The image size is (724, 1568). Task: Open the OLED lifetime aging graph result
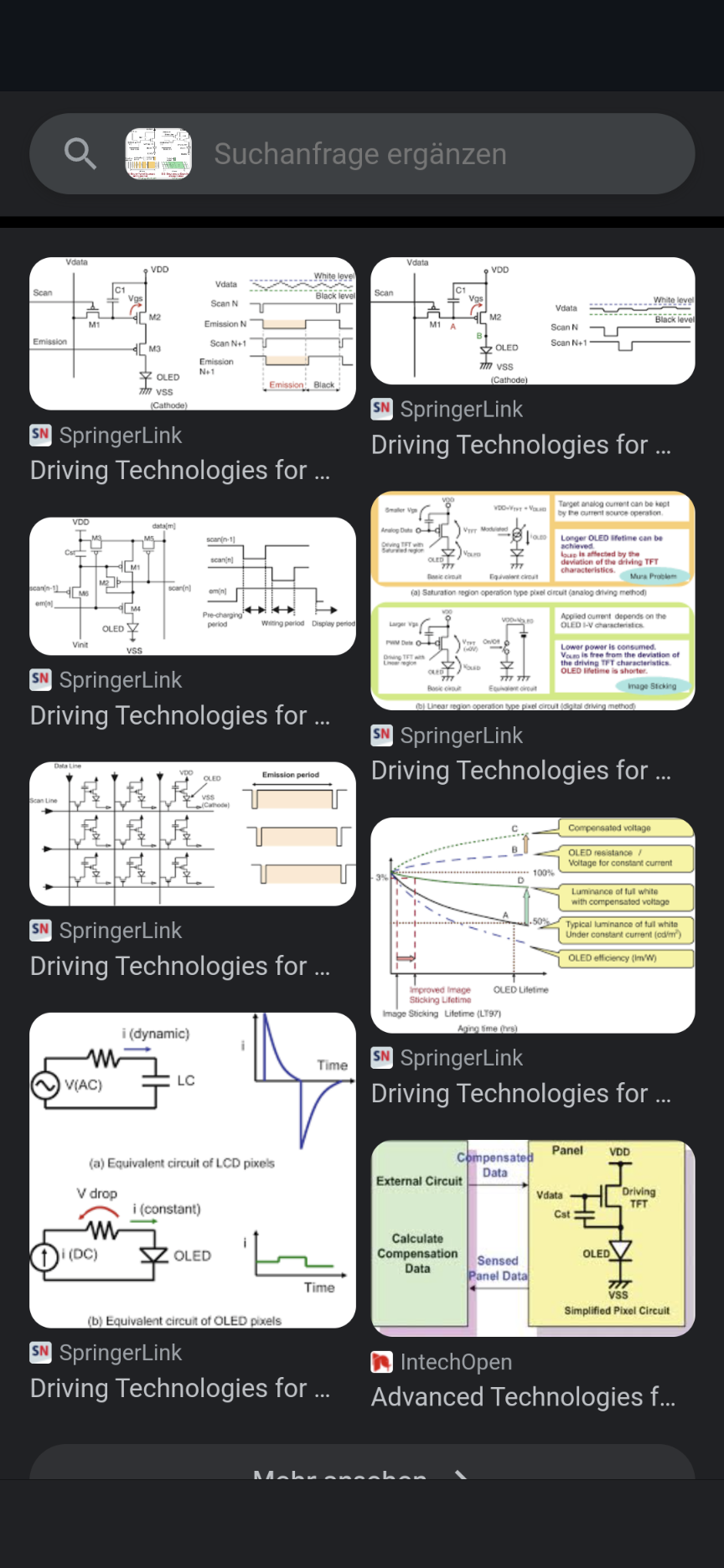pyautogui.click(x=533, y=926)
